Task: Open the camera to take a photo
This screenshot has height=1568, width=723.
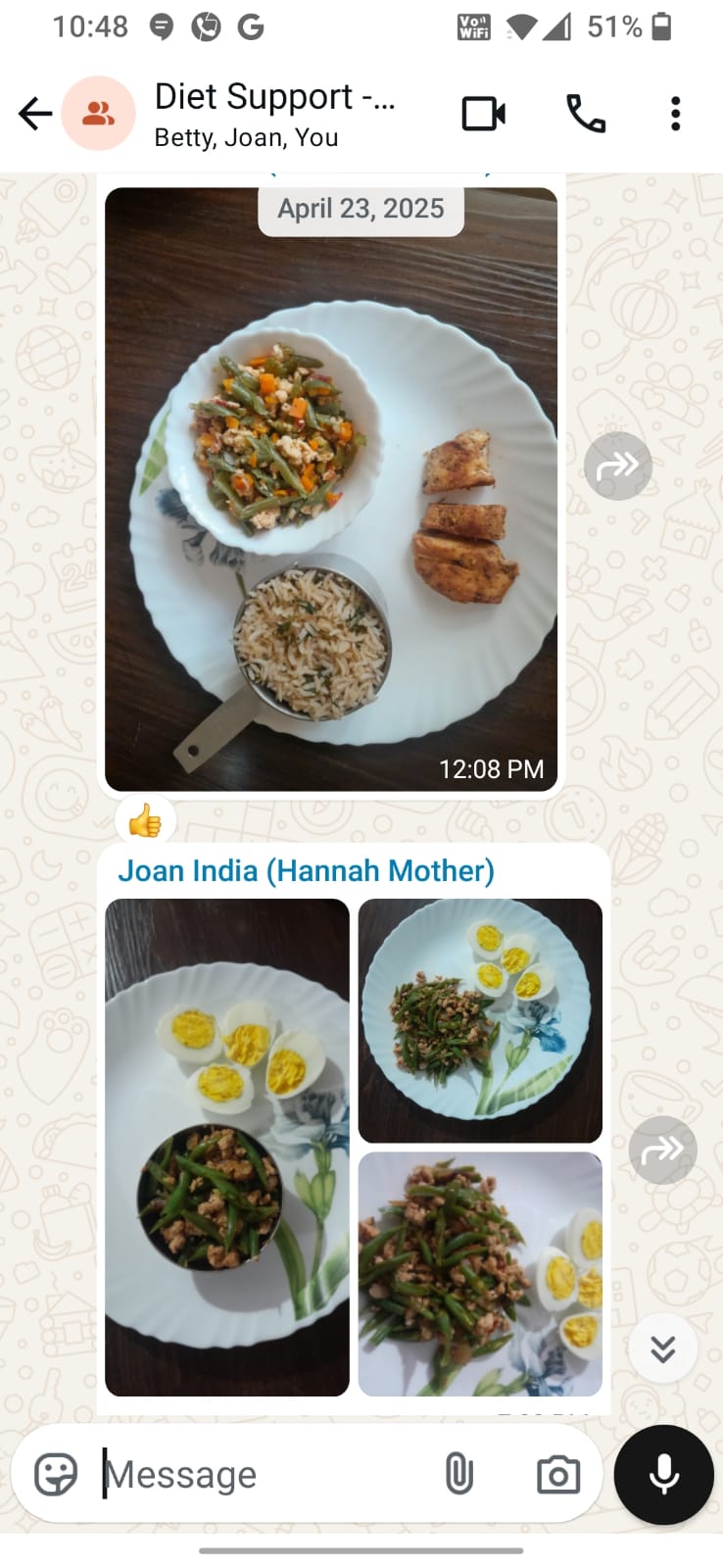Action: [x=557, y=1474]
